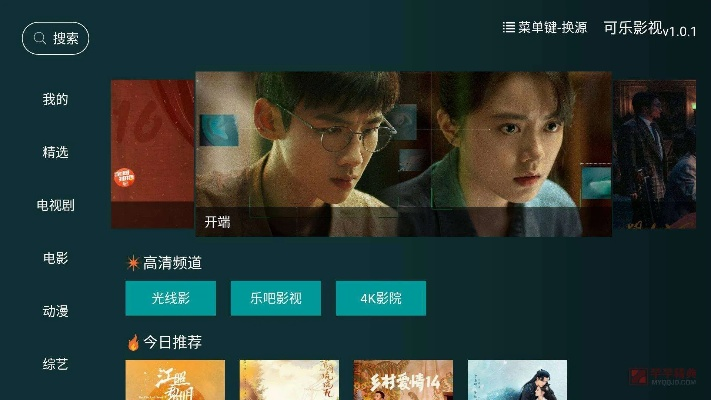The width and height of the screenshot is (711, 400).
Task: Open the 搜索 search box
Action: [x=56, y=38]
